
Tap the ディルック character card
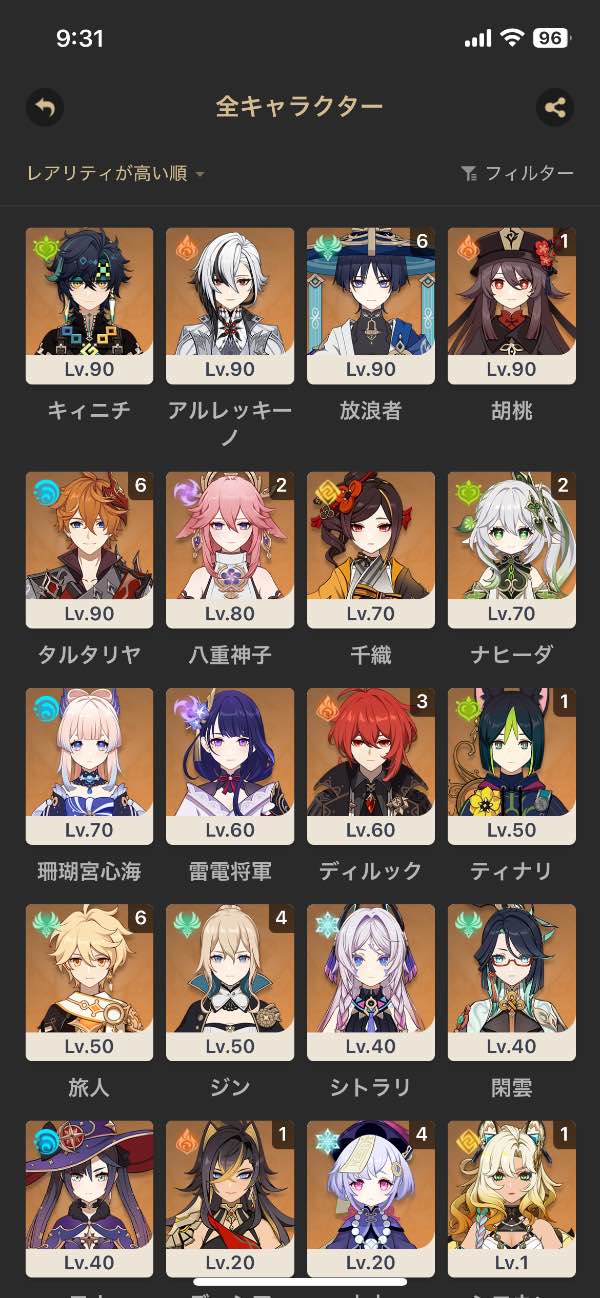(x=371, y=765)
